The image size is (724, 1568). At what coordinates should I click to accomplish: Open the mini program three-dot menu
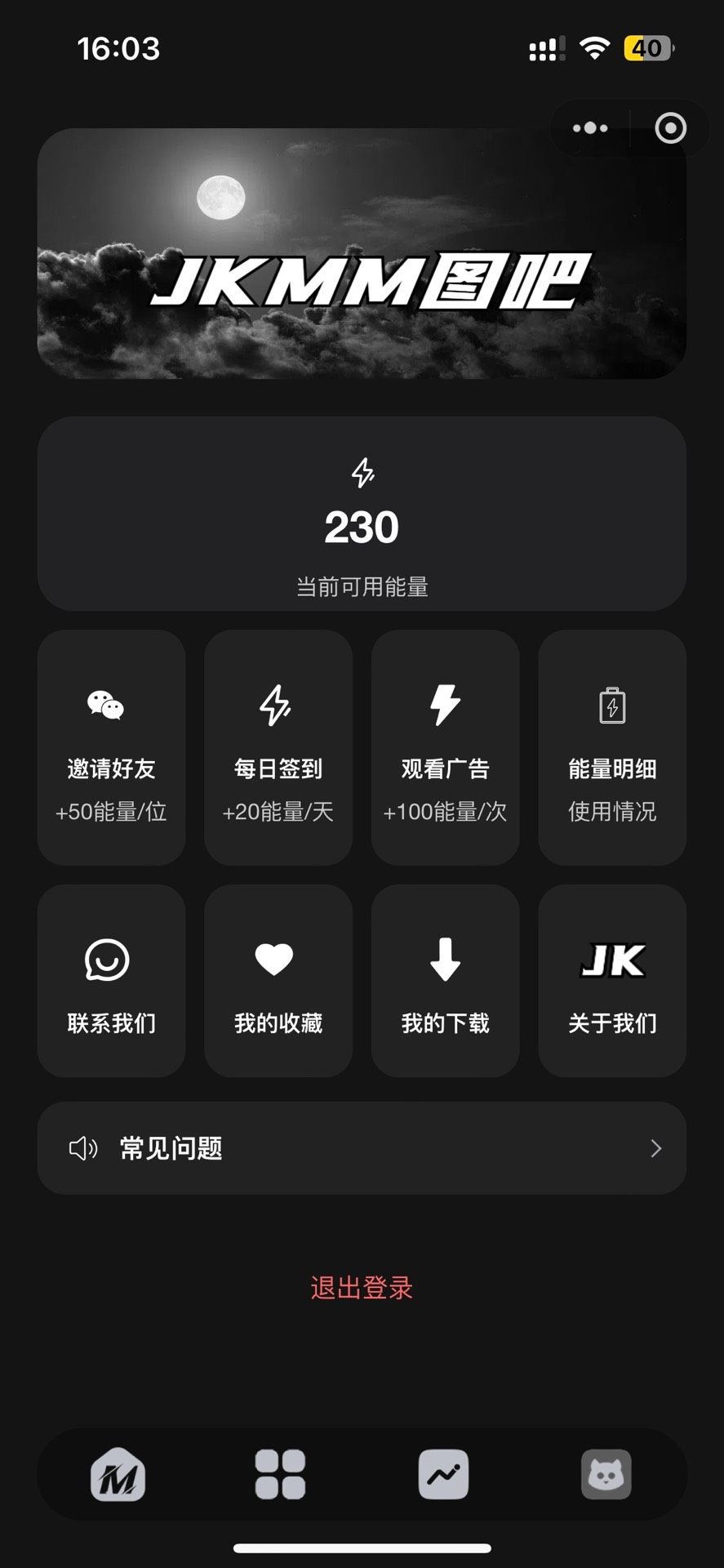tap(590, 128)
